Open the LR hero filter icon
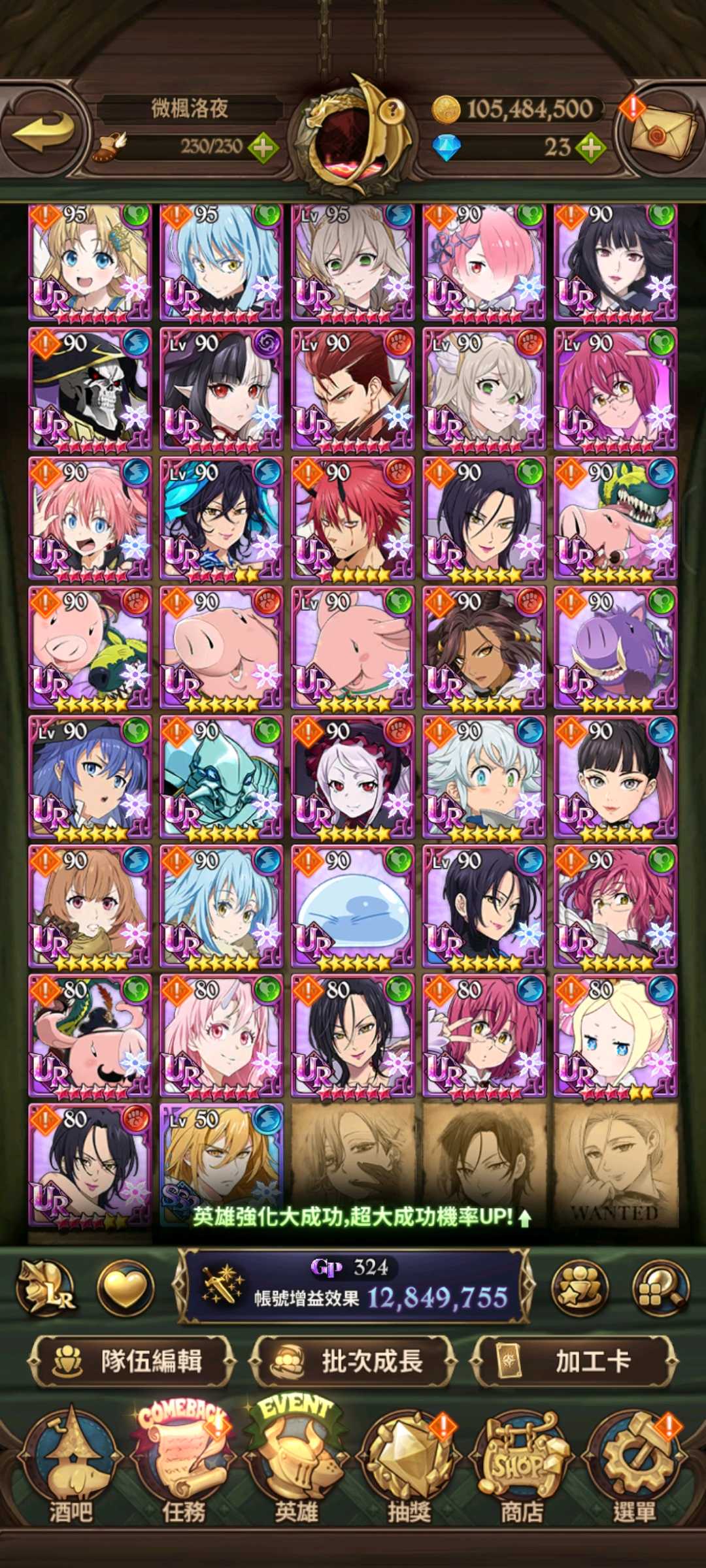The height and width of the screenshot is (1568, 706). [47, 1288]
